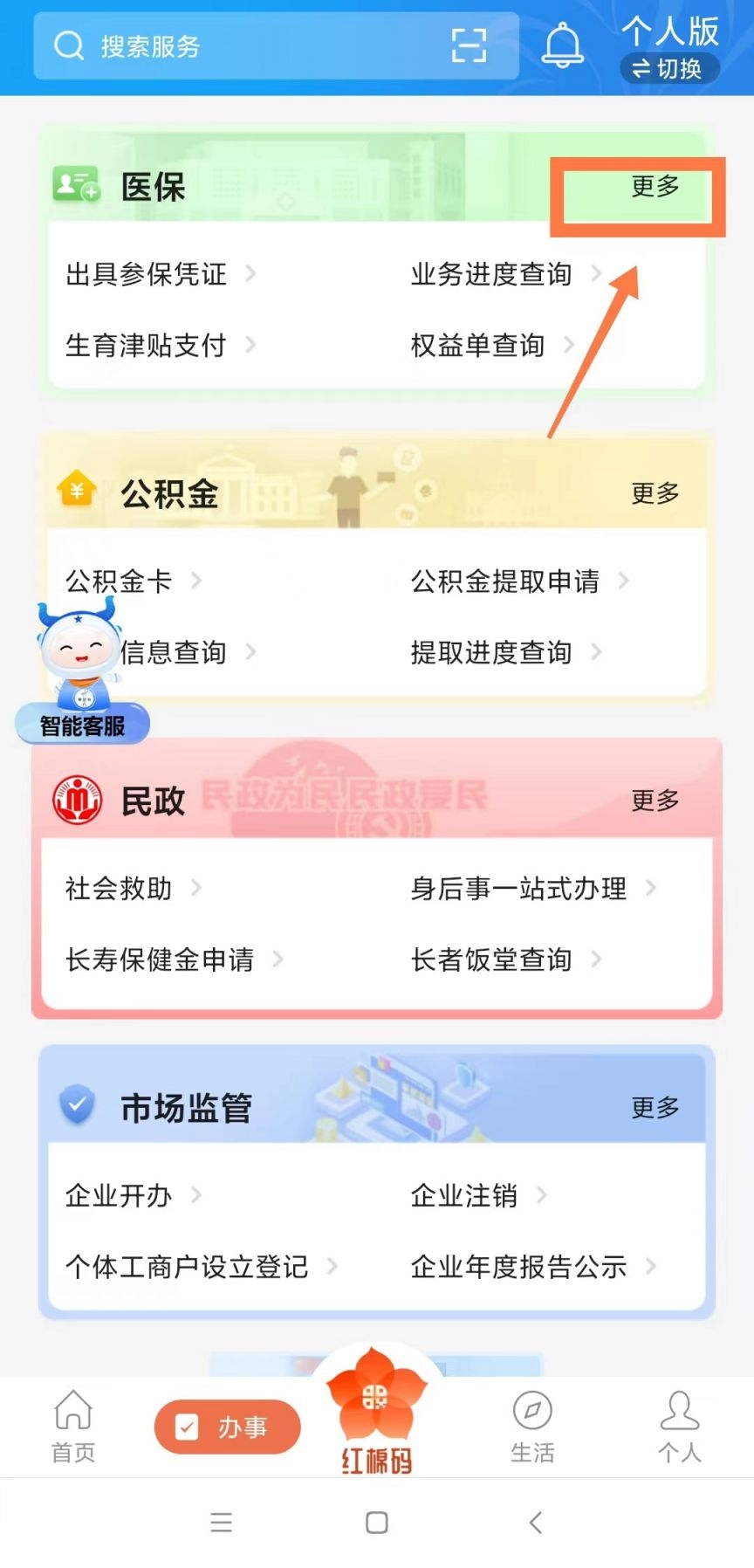This screenshot has height=1568, width=754.
Task: Select 长者饭堂查询
Action: 492,959
